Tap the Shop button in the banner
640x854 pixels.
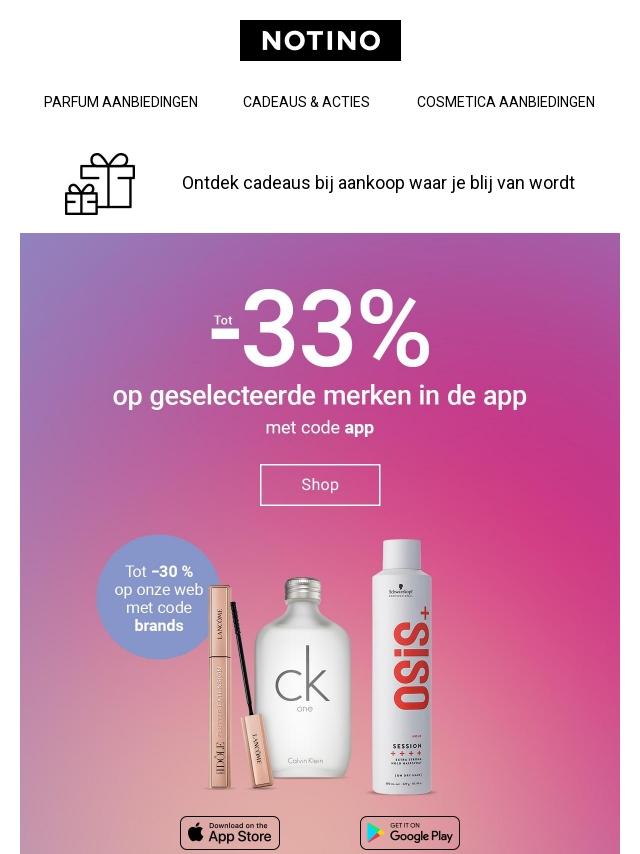point(320,485)
